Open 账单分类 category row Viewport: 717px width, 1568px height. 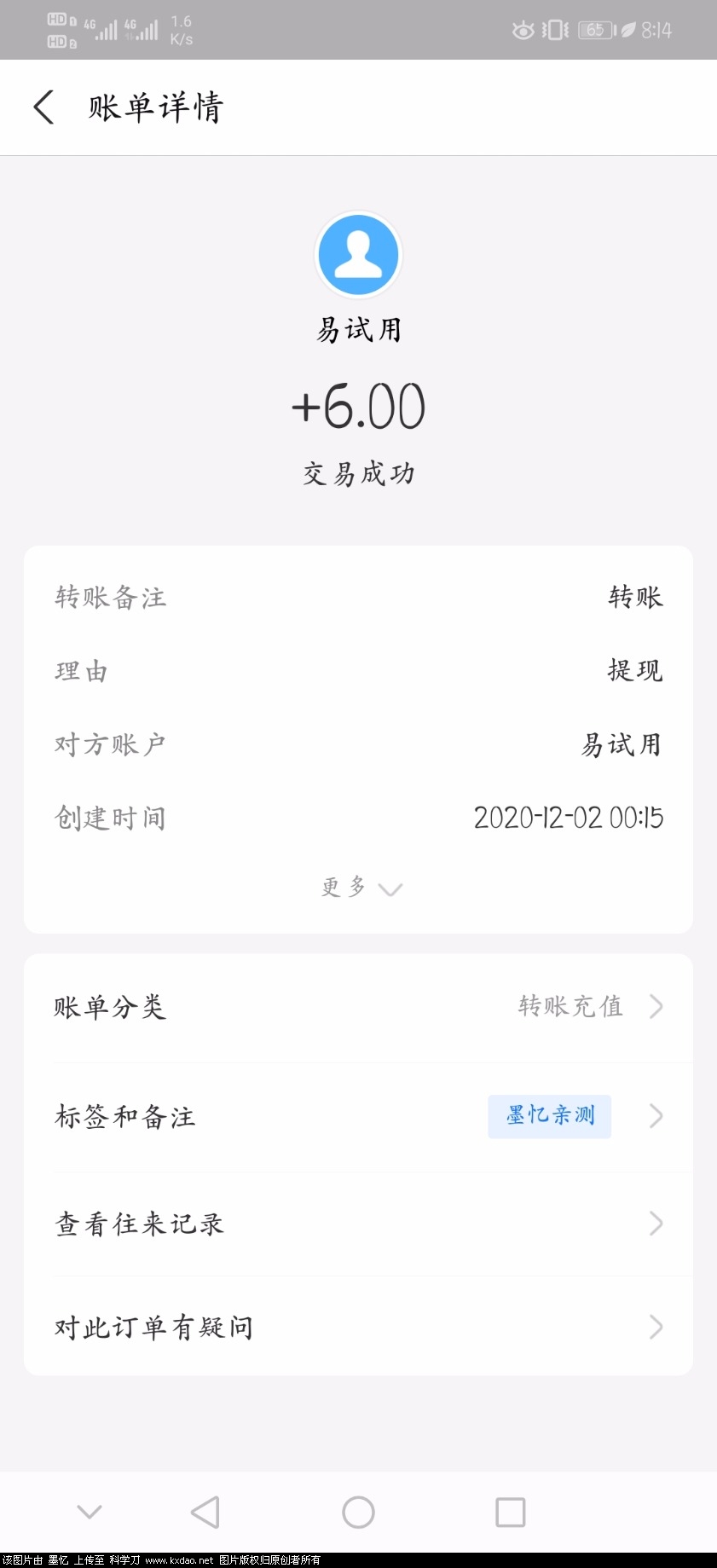(358, 1007)
